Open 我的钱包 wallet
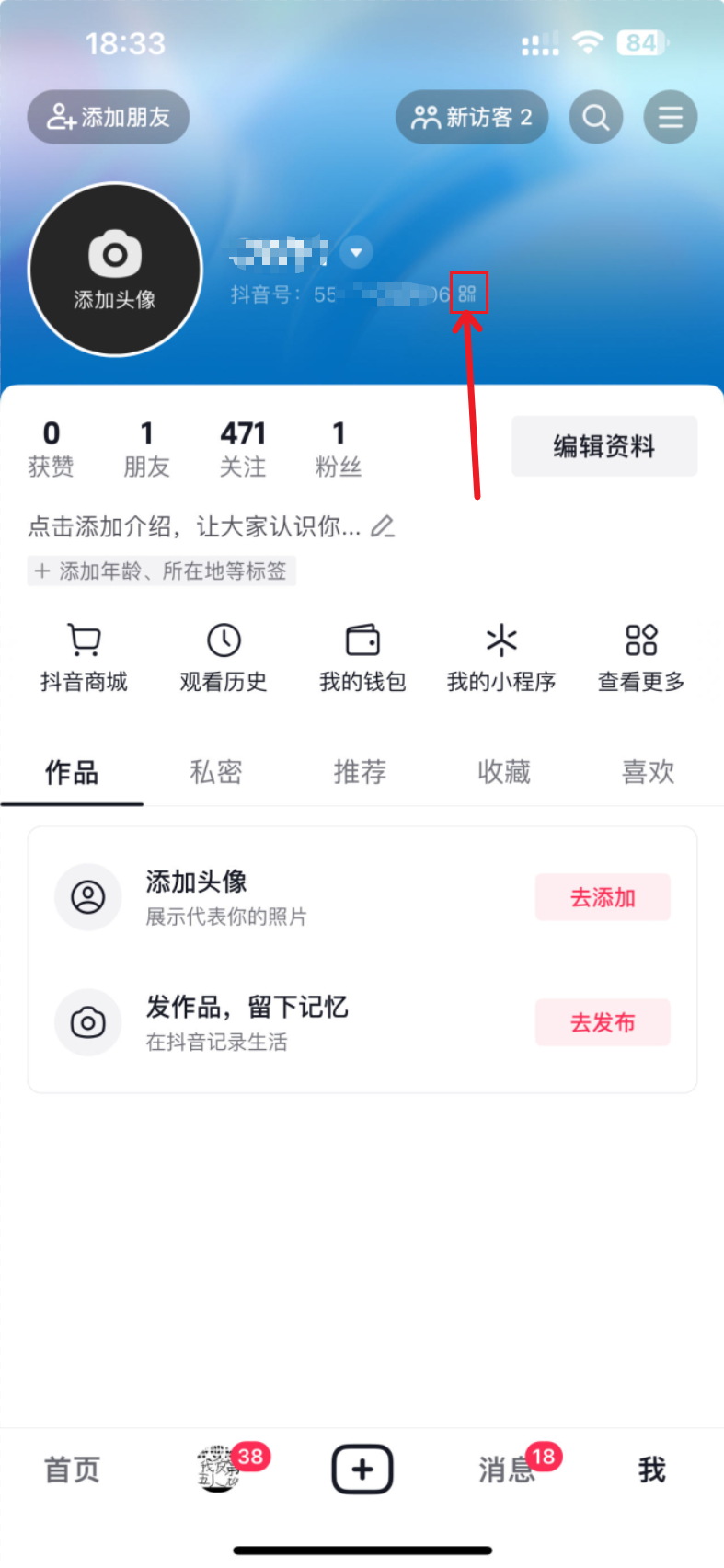The height and width of the screenshot is (1568, 724). pos(362,658)
